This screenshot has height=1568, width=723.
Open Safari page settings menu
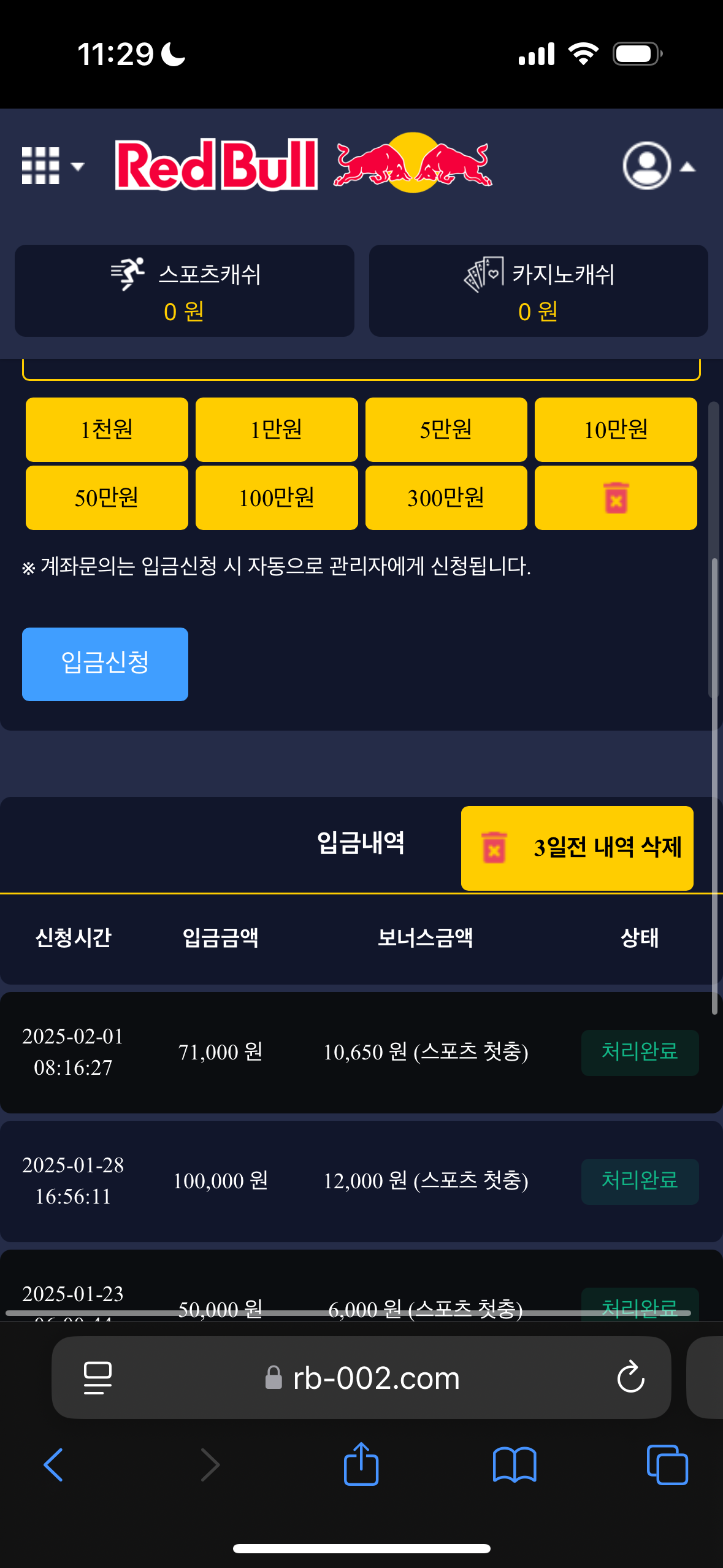[x=98, y=1378]
